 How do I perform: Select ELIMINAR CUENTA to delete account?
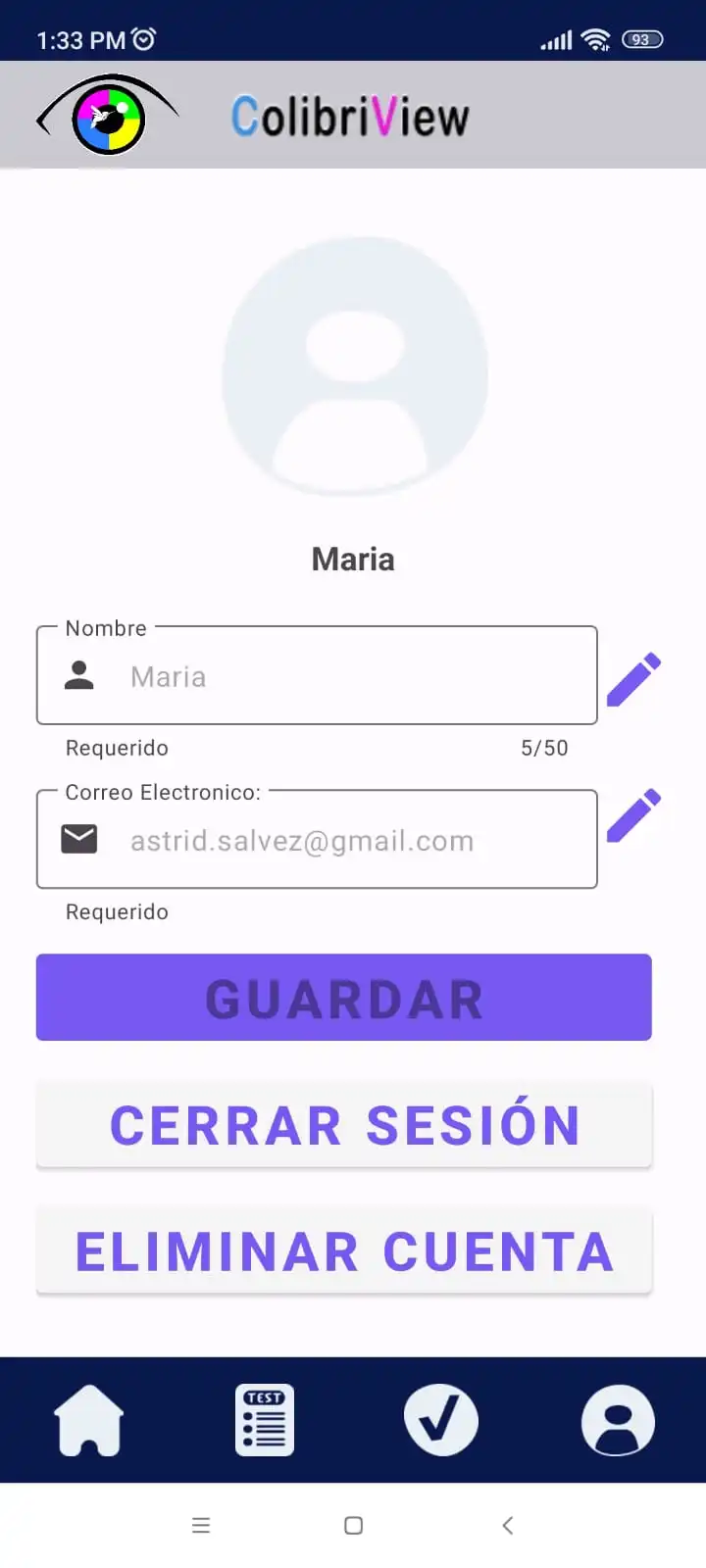tap(344, 1251)
